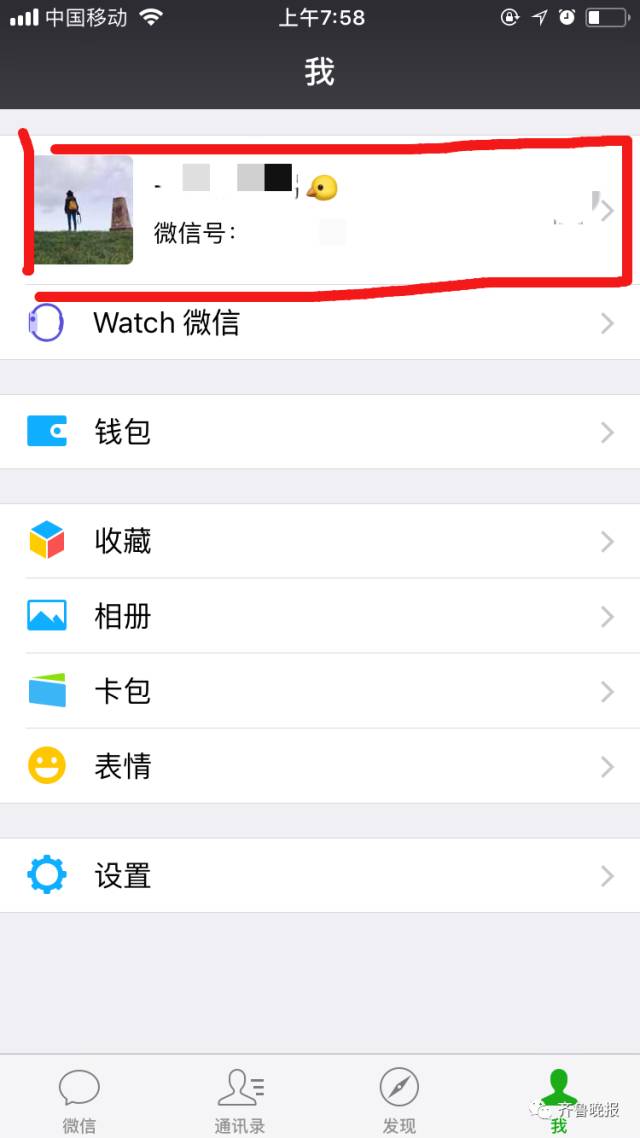Image resolution: width=640 pixels, height=1138 pixels.
Task: Open 收藏 favorites
Action: tap(320, 541)
